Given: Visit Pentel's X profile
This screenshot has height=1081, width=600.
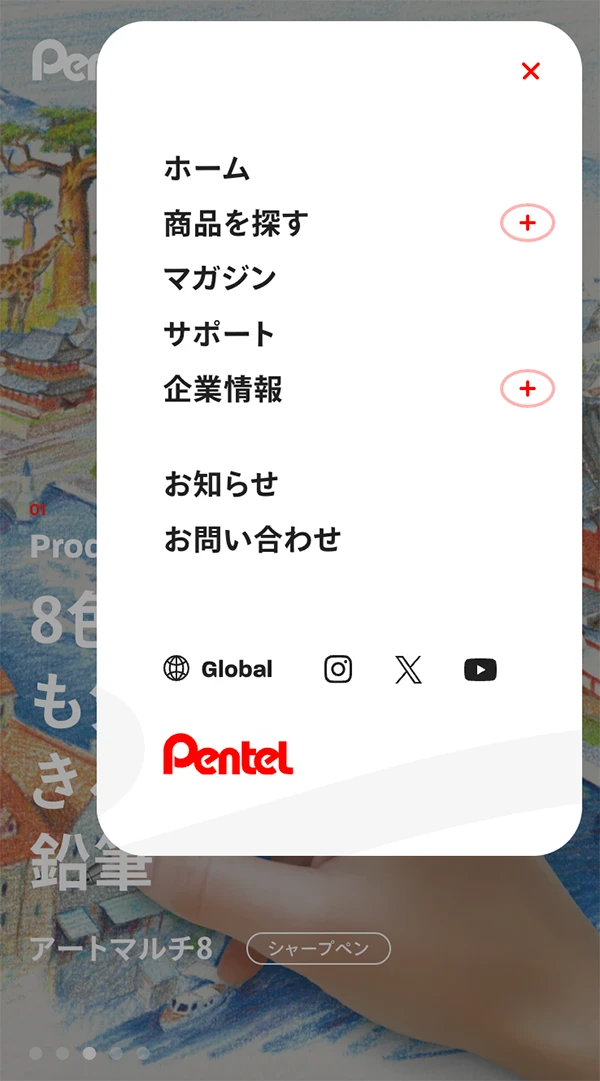Looking at the screenshot, I should (408, 670).
